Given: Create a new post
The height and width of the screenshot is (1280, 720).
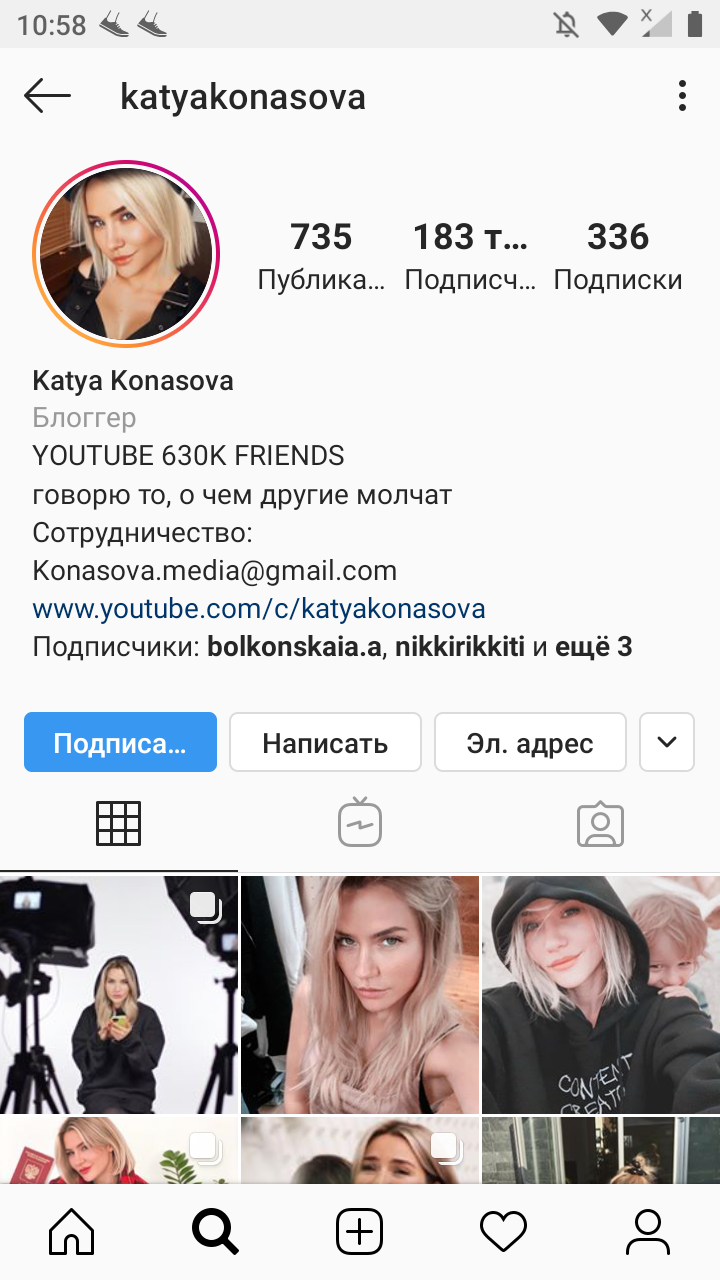Looking at the screenshot, I should coord(360,1232).
